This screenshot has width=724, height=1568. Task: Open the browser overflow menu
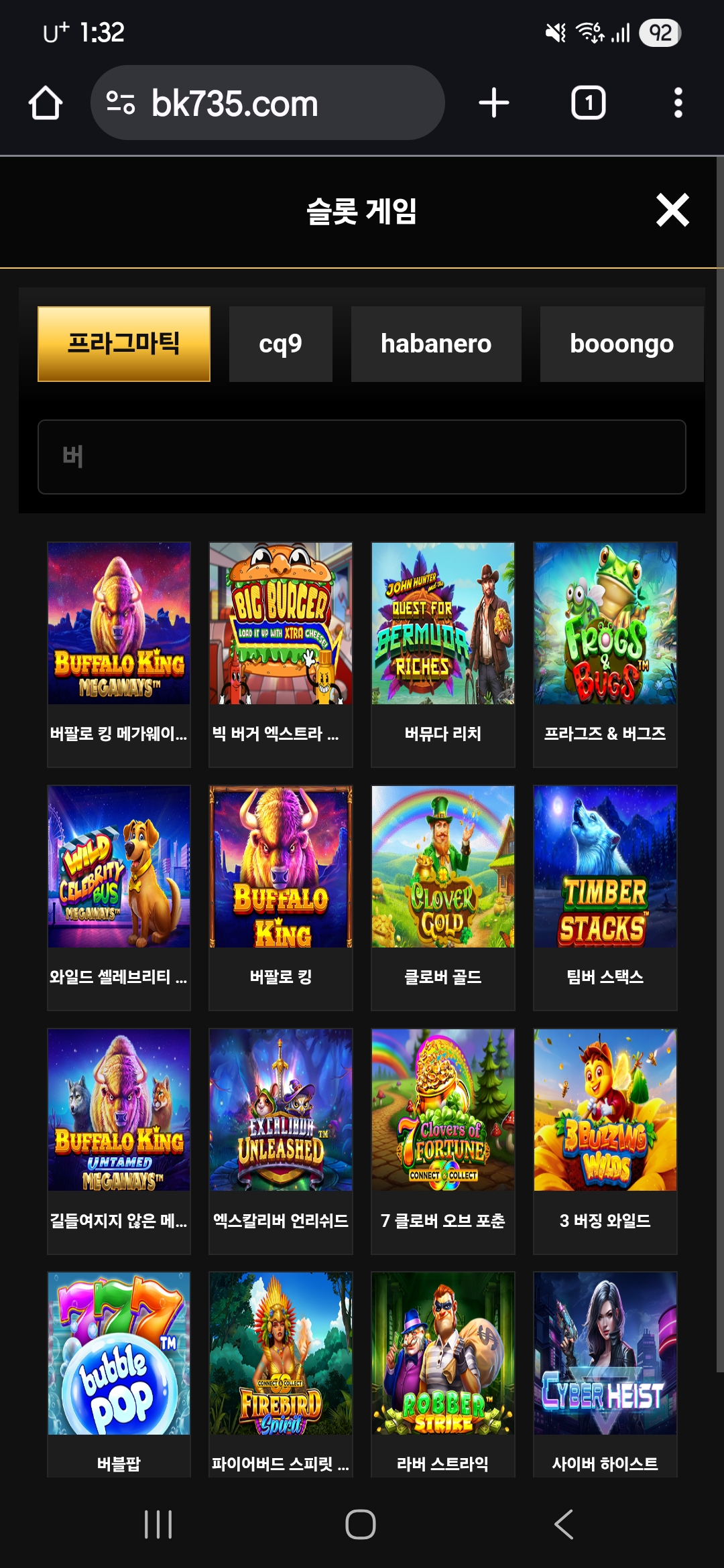click(x=678, y=103)
